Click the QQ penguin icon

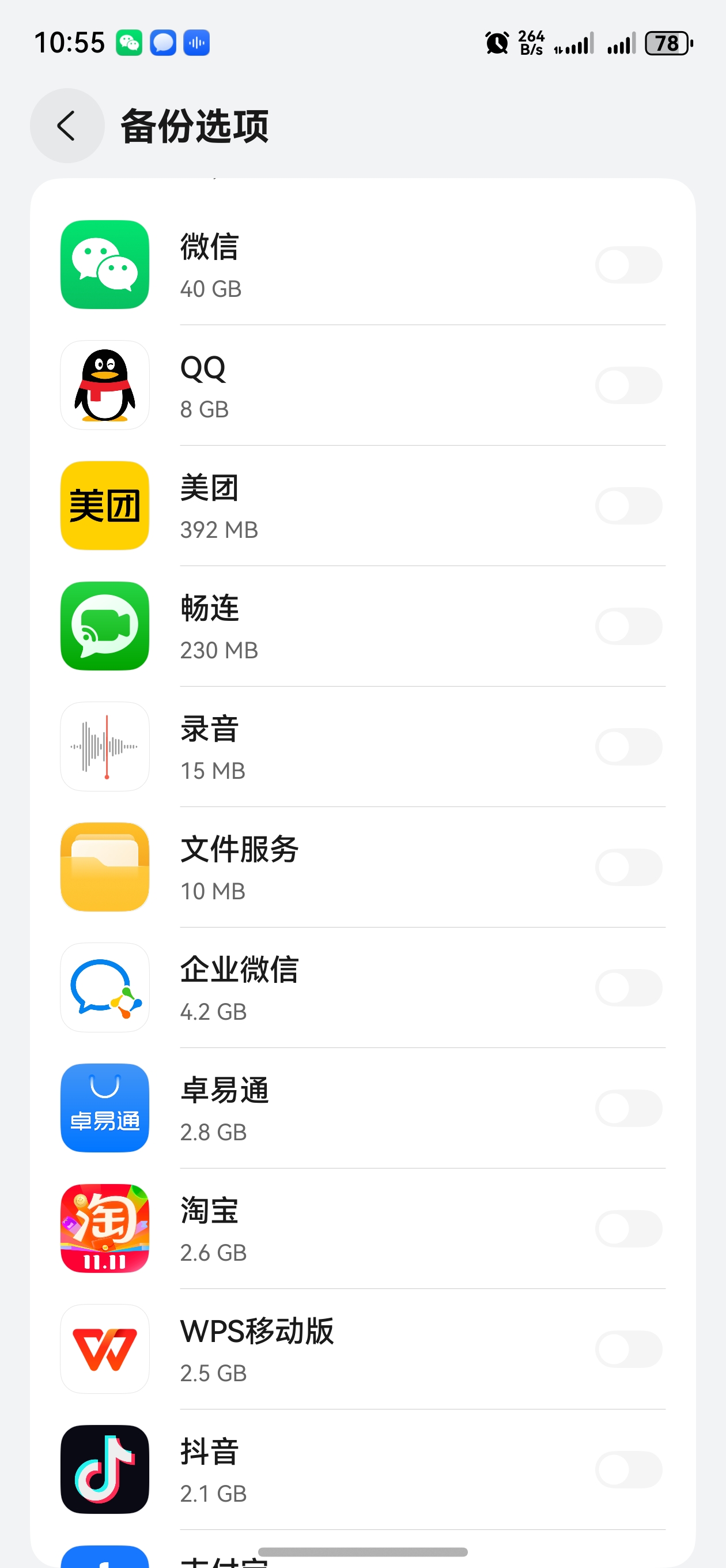(104, 385)
